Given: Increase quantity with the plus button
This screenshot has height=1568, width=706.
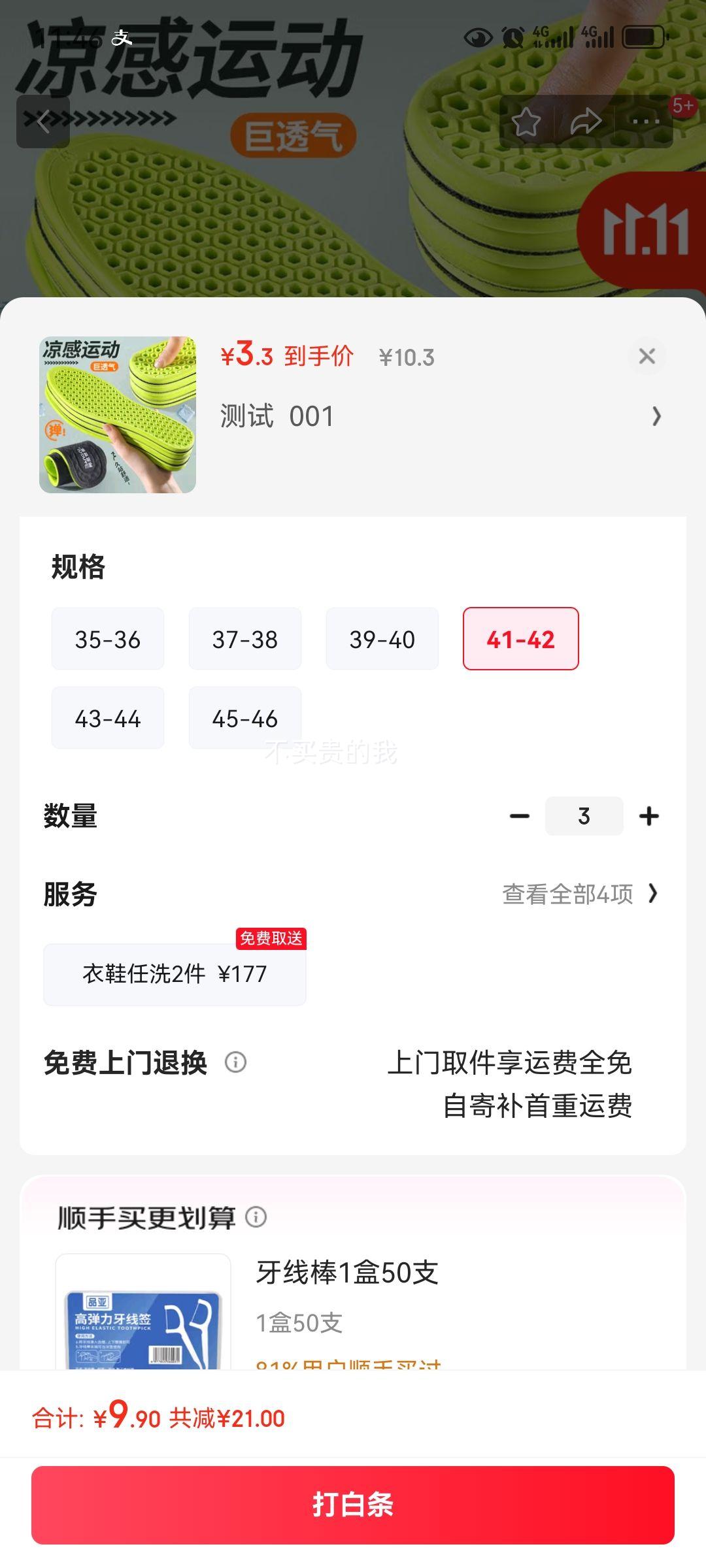Looking at the screenshot, I should pyautogui.click(x=649, y=816).
